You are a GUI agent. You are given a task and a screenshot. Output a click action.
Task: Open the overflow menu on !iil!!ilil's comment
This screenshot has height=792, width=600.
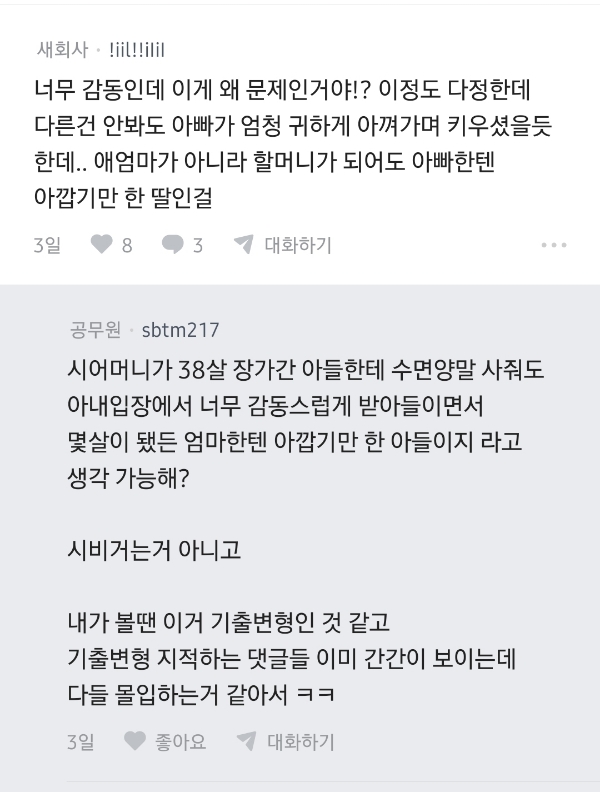pos(553,245)
